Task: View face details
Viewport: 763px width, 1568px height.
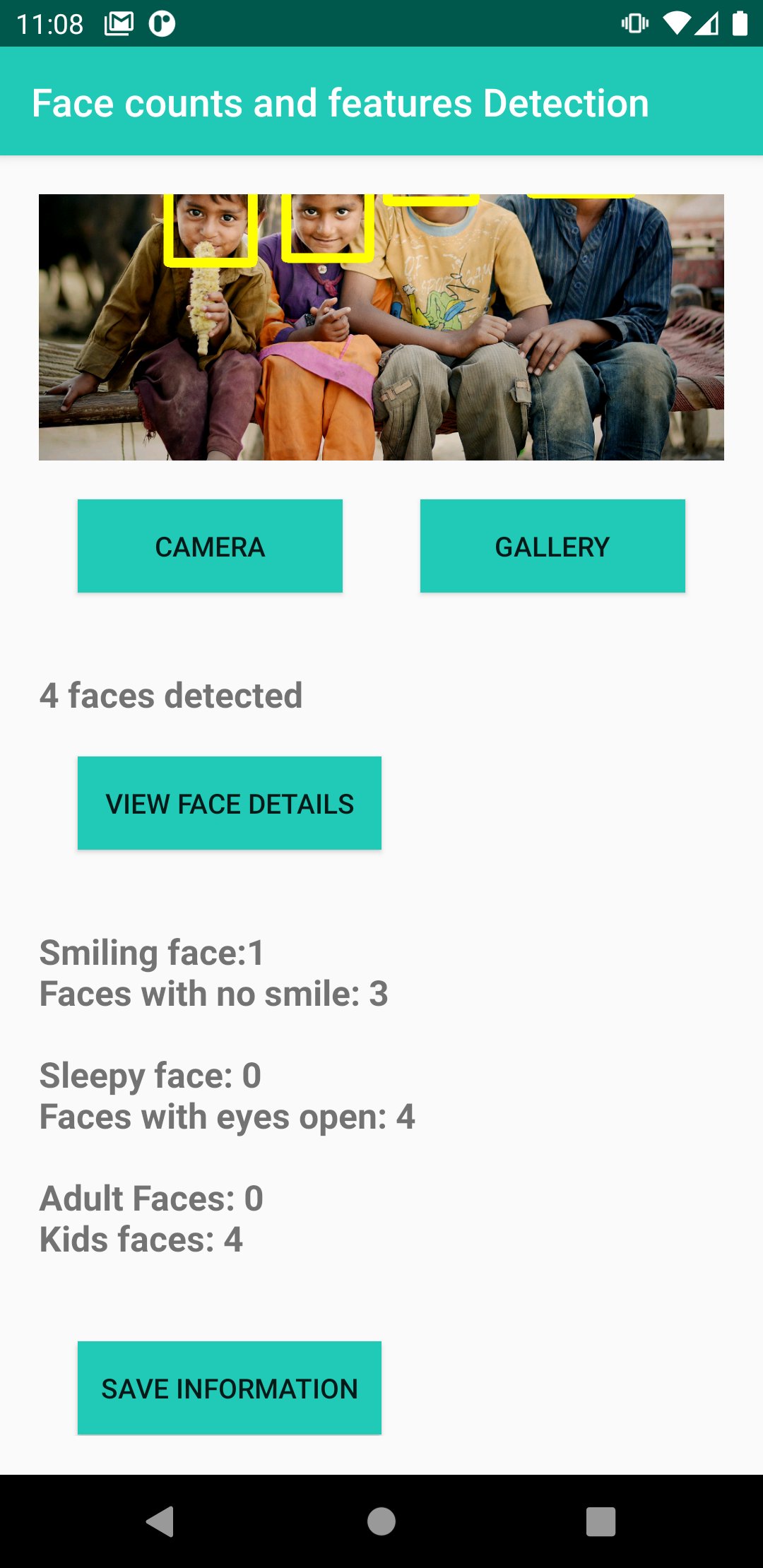Action: coord(230,803)
